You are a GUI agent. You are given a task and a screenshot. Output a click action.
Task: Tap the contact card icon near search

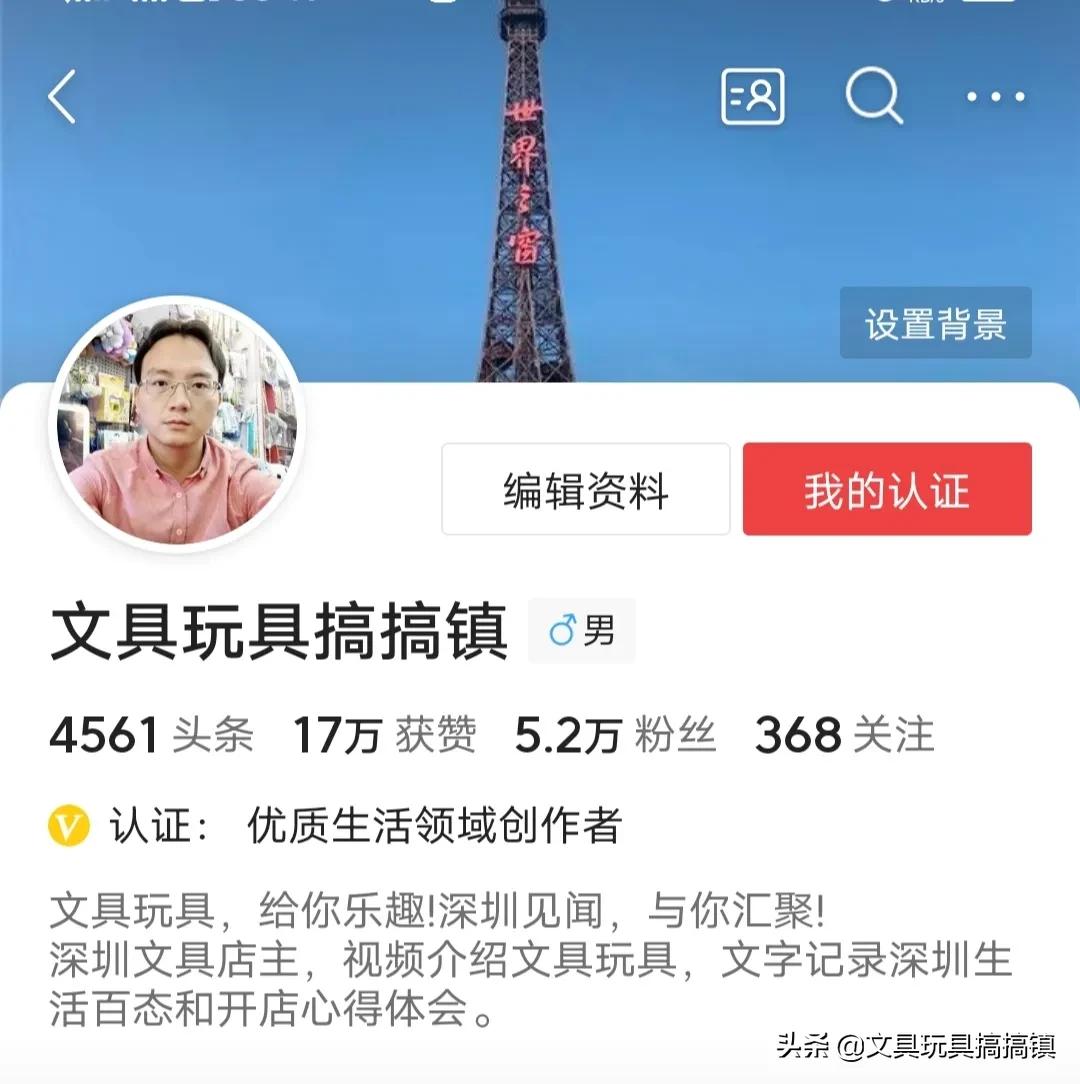point(753,96)
